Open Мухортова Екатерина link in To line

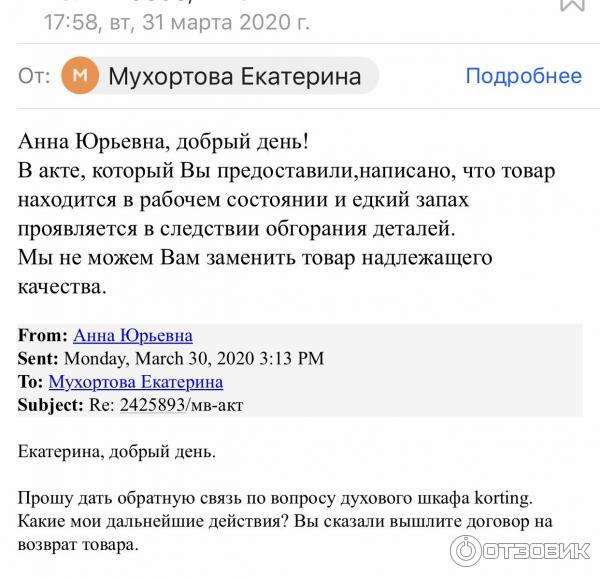[x=135, y=382]
